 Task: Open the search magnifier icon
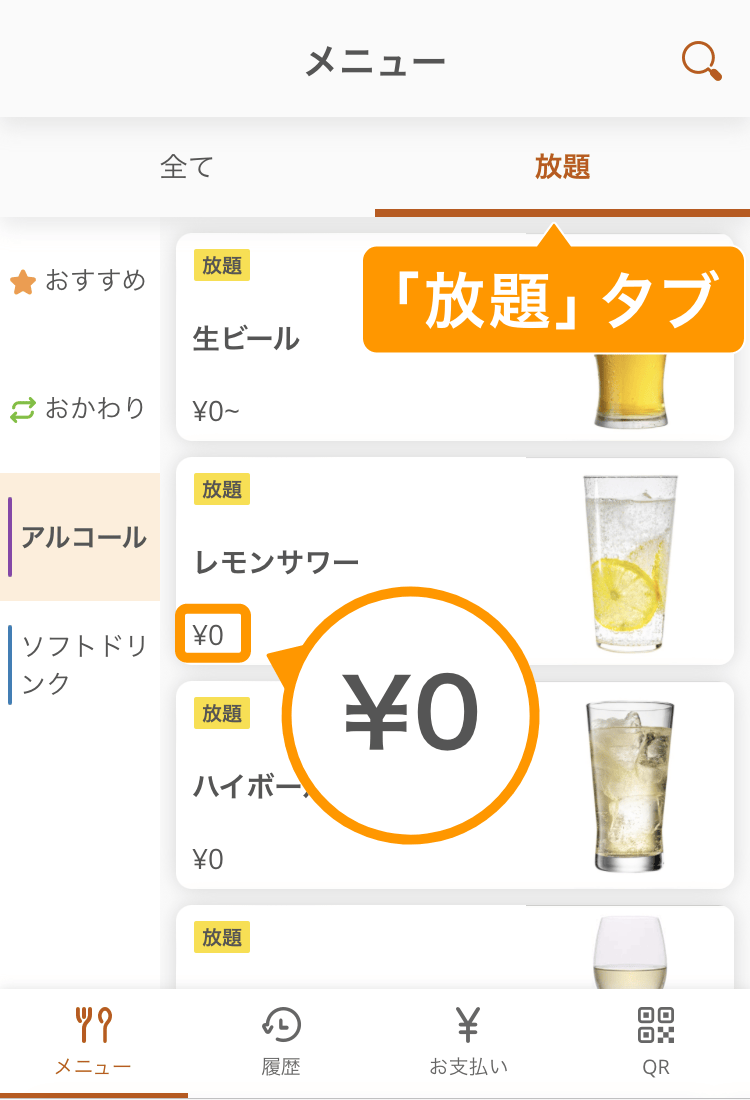pos(701,61)
